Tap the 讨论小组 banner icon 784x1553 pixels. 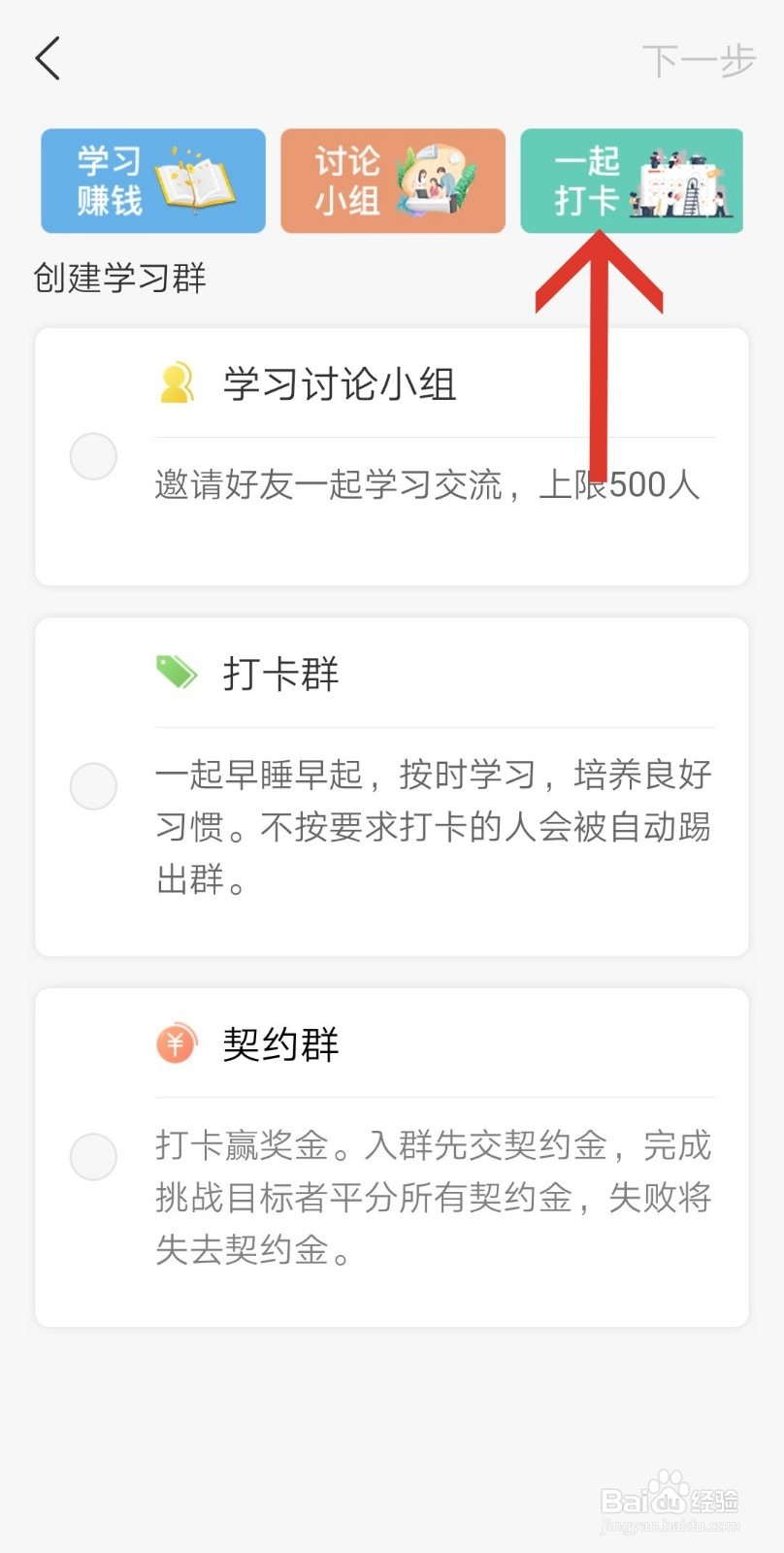tap(392, 182)
